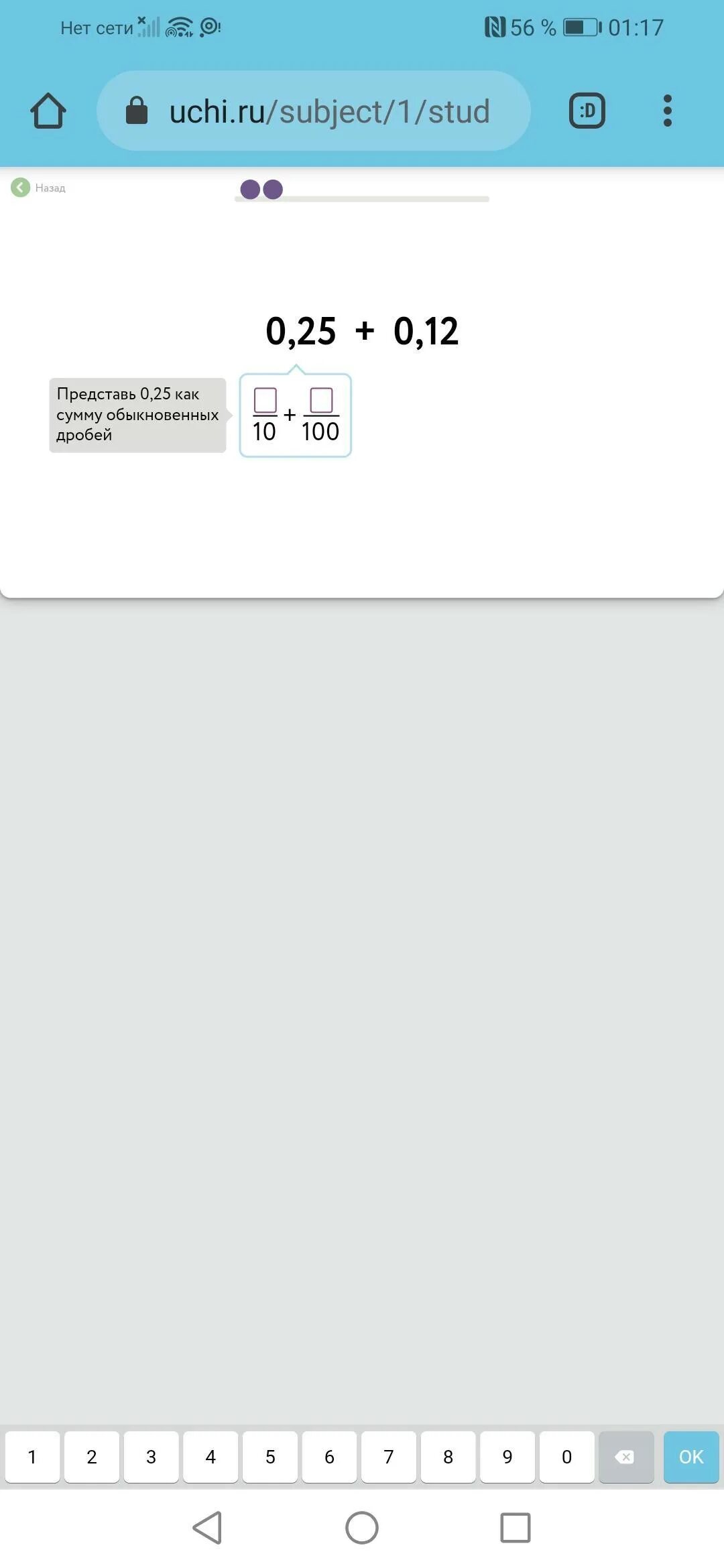Screen dimensions: 724x1568
Task: Delete last digit with backspace key
Action: (x=626, y=1457)
